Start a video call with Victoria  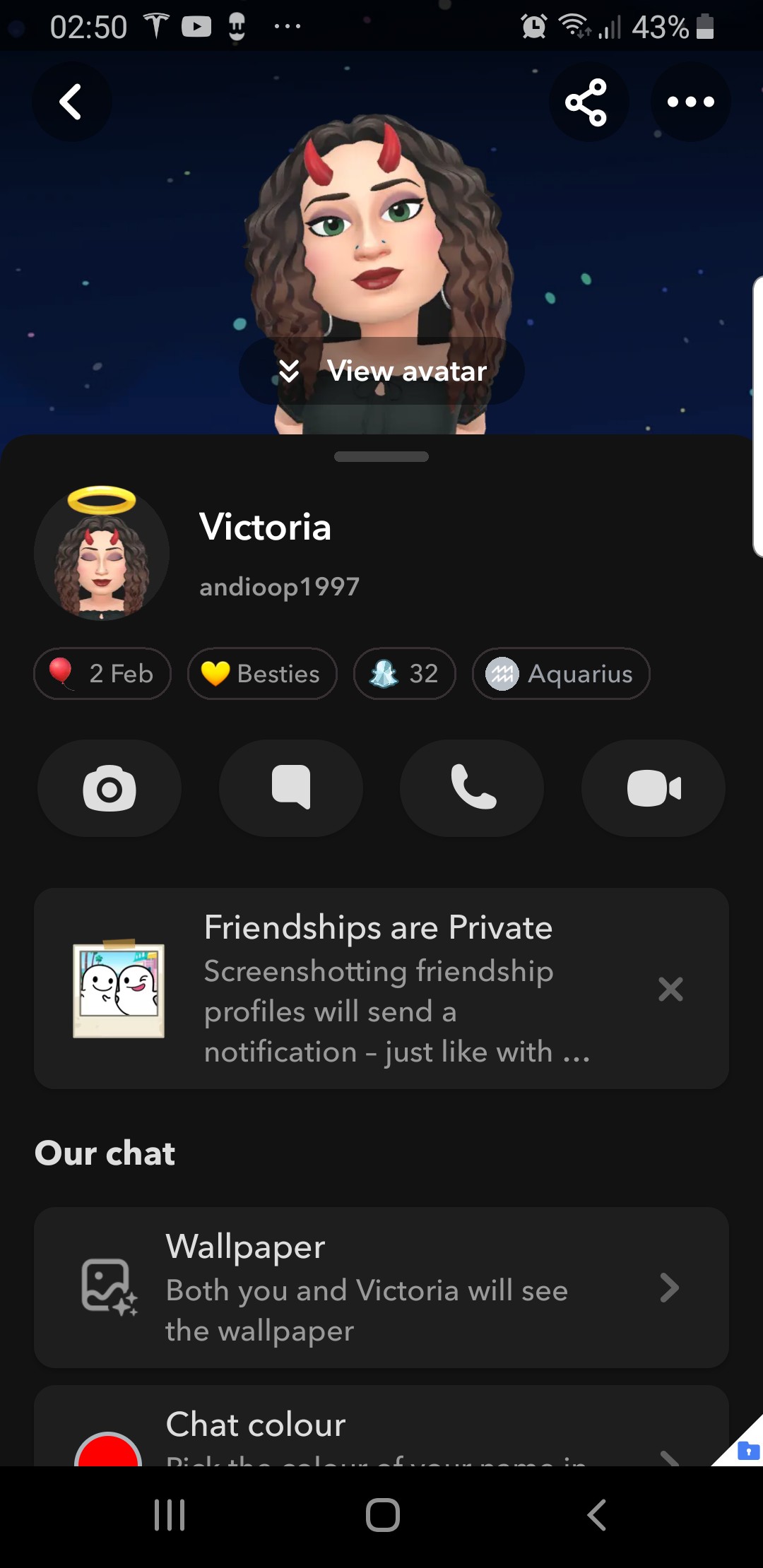point(653,788)
